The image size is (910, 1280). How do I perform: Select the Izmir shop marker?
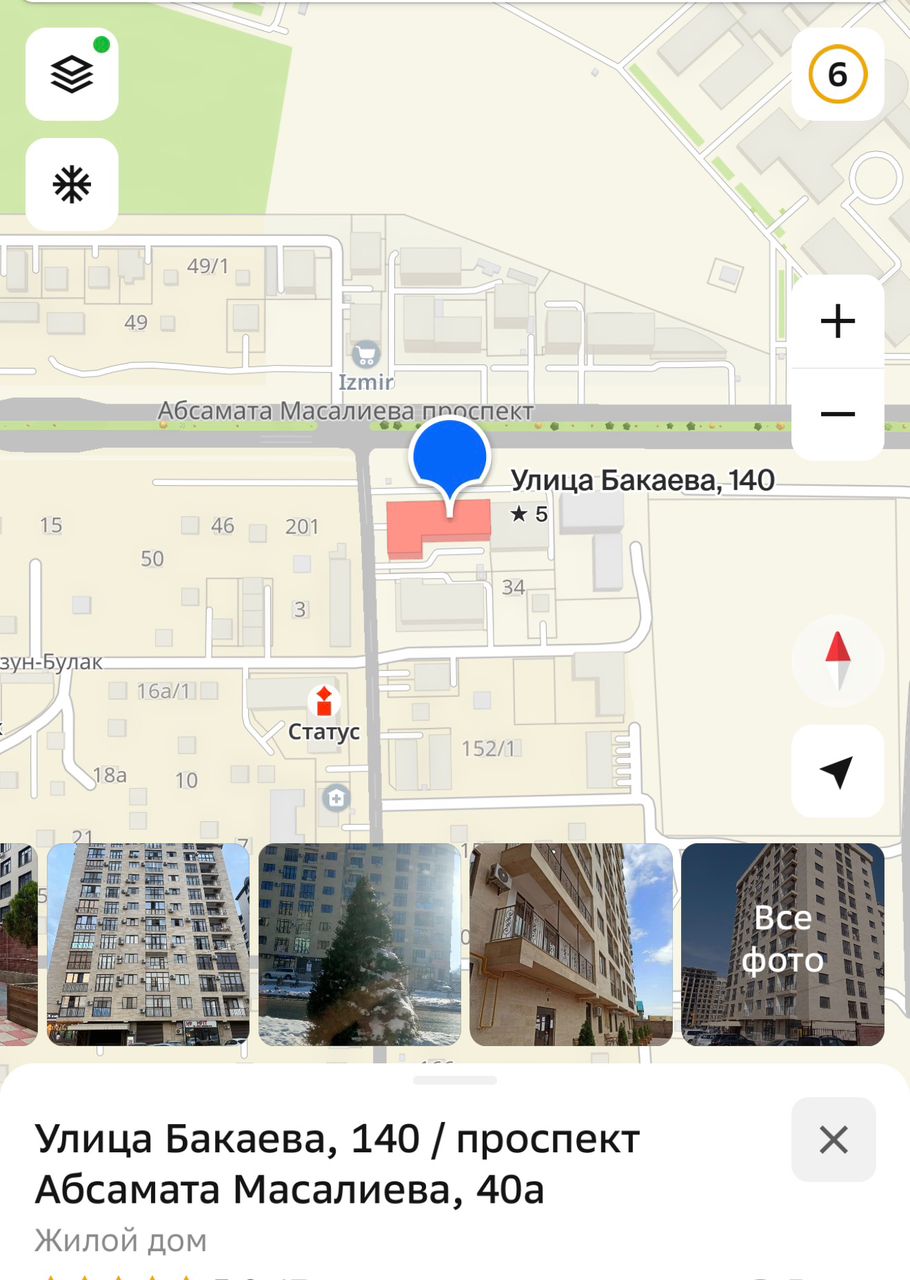(x=366, y=354)
